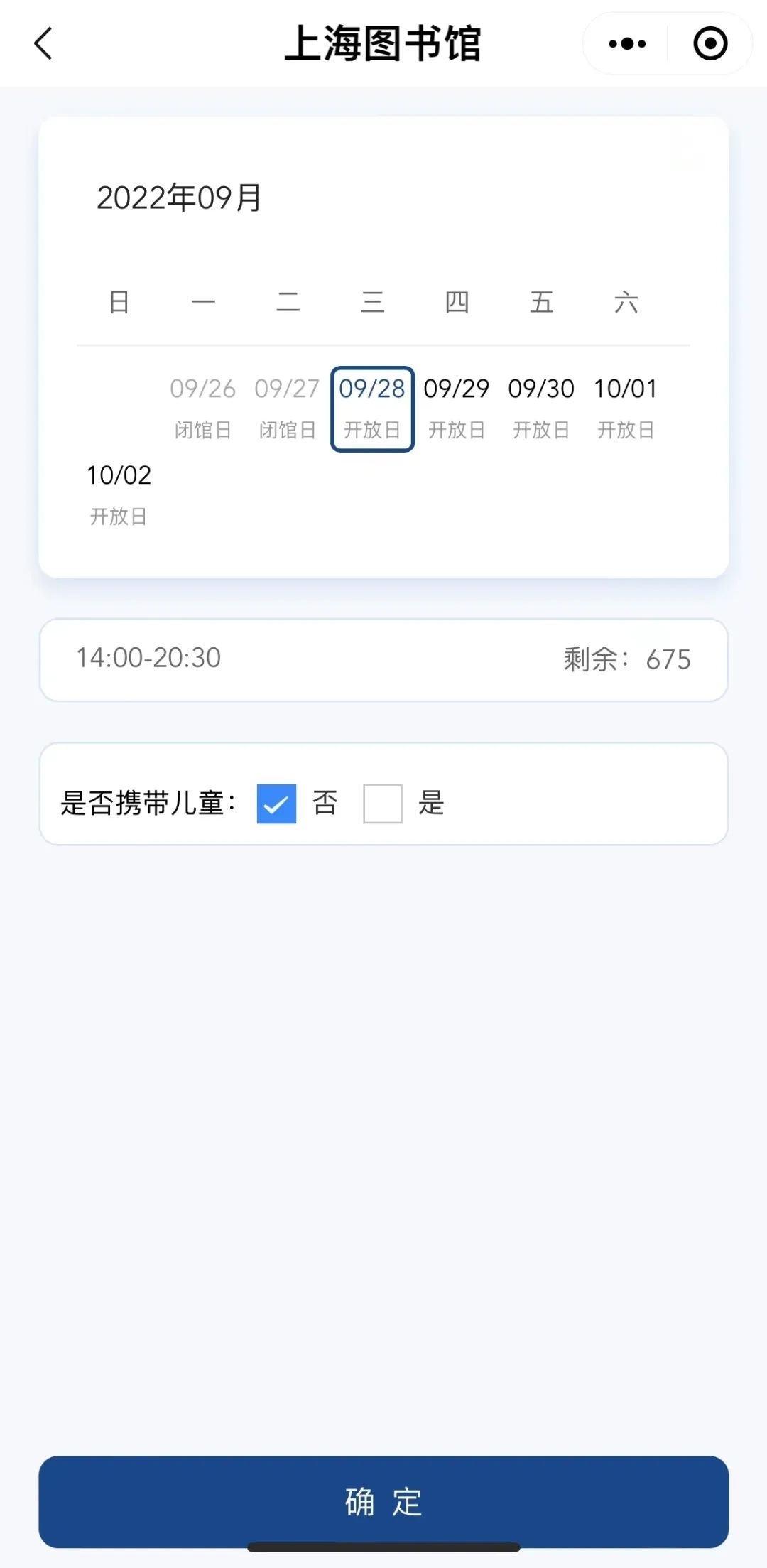Go back using the top-left arrow

(x=43, y=43)
